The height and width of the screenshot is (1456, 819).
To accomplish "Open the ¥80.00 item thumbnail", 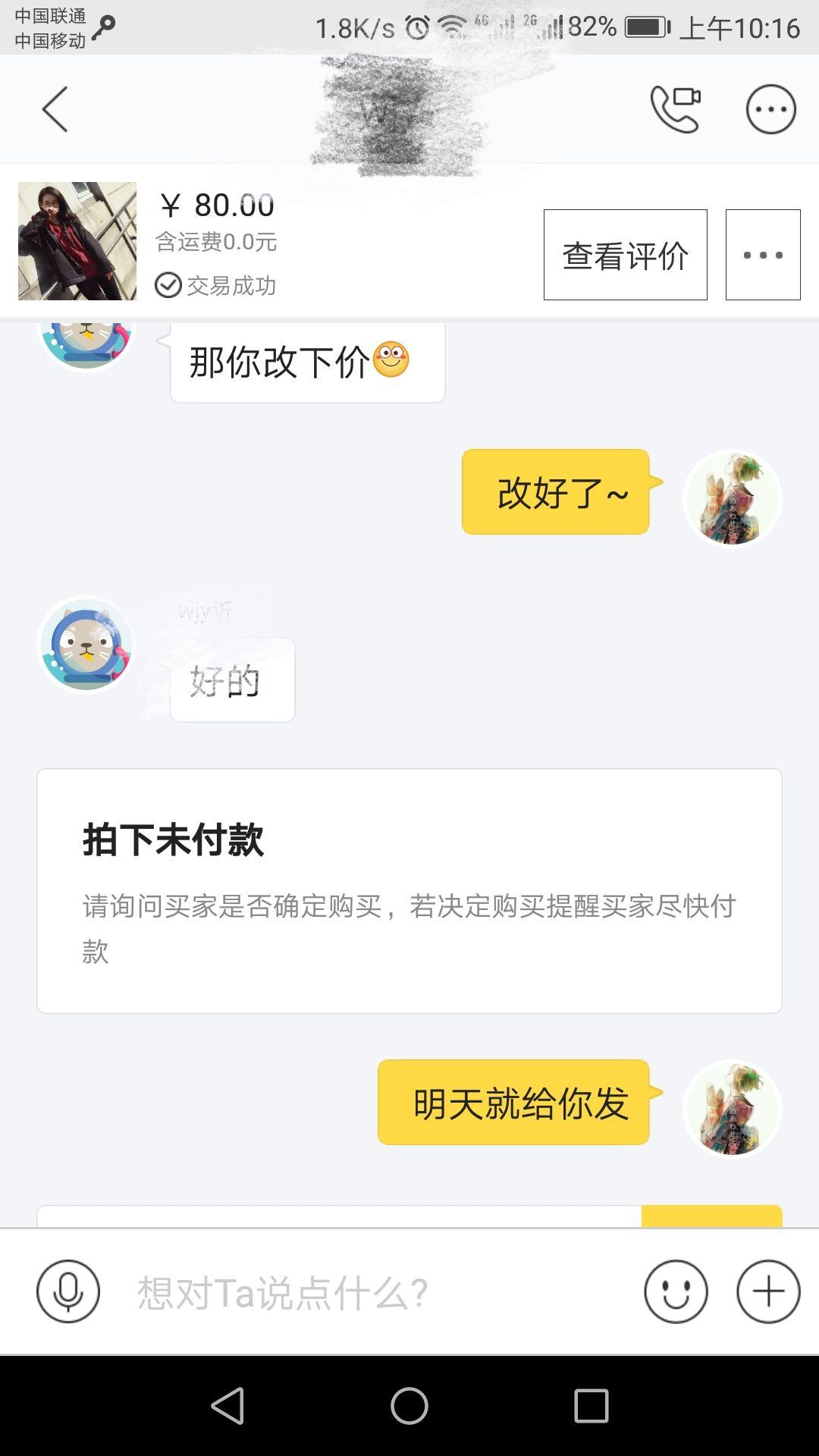I will pos(77,241).
